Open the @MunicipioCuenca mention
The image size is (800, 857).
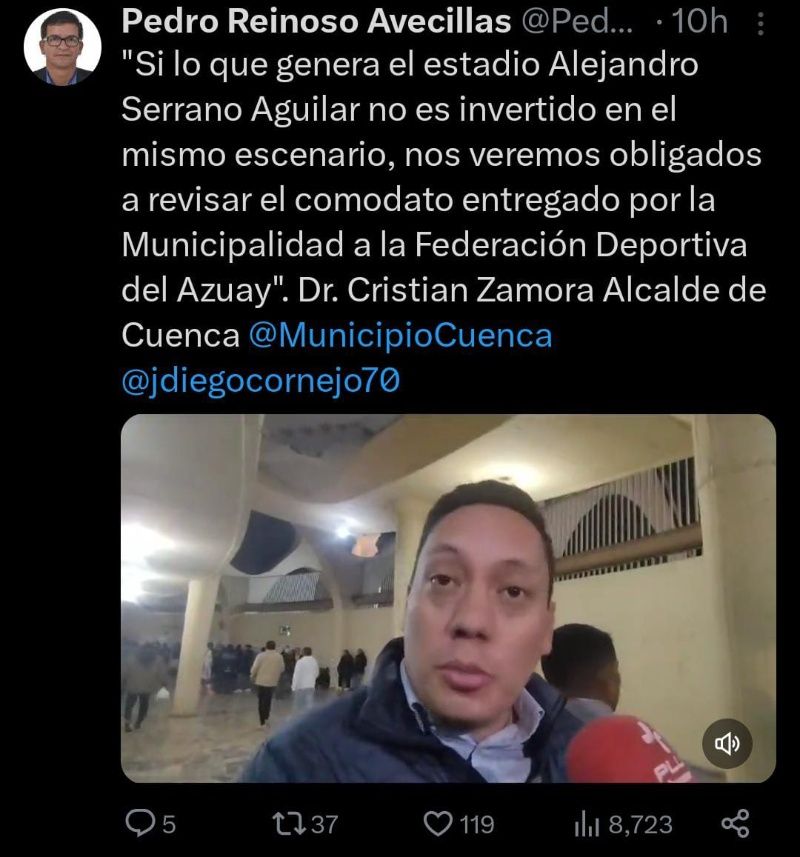pos(399,335)
